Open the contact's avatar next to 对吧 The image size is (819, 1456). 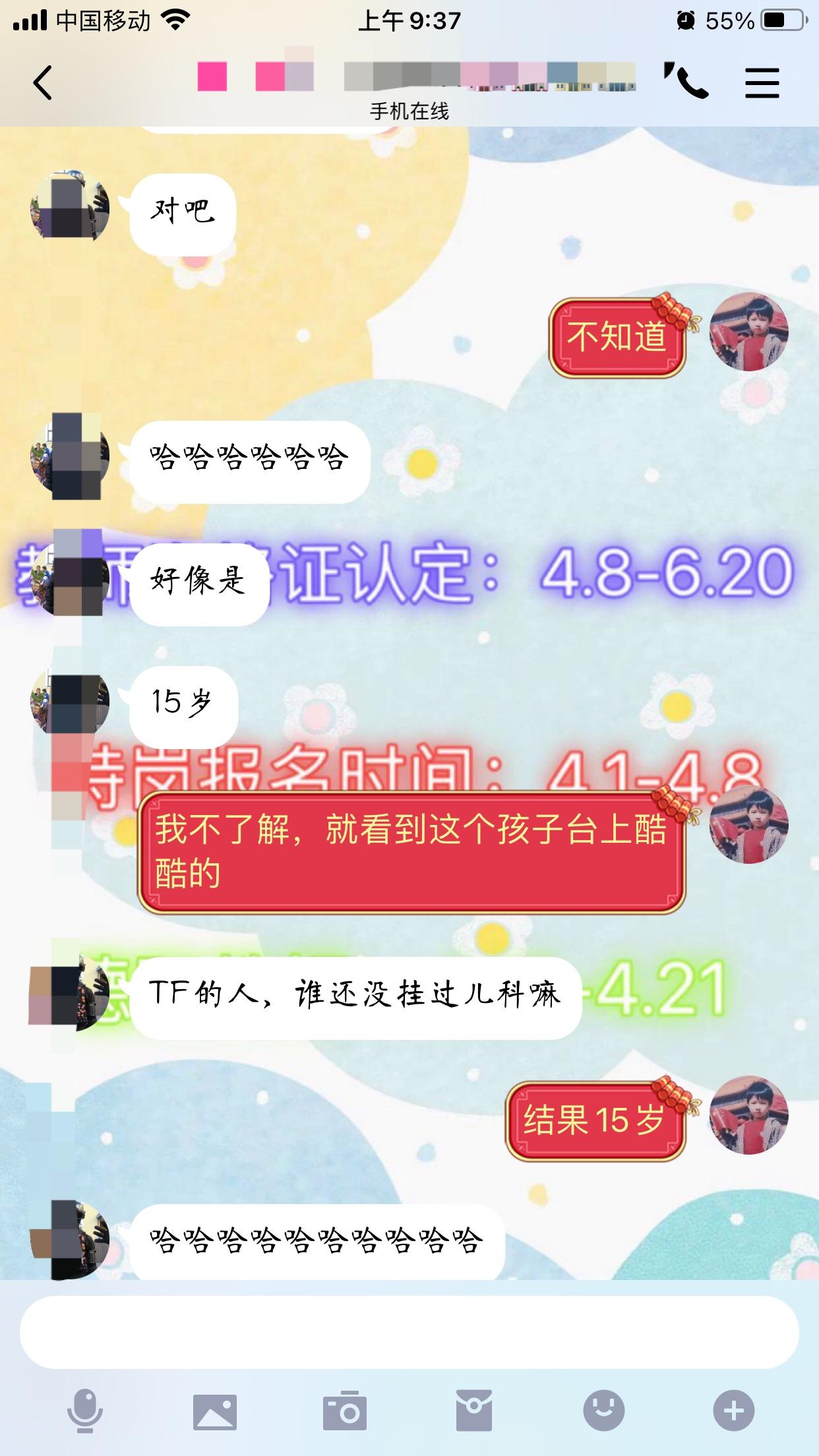click(x=70, y=208)
